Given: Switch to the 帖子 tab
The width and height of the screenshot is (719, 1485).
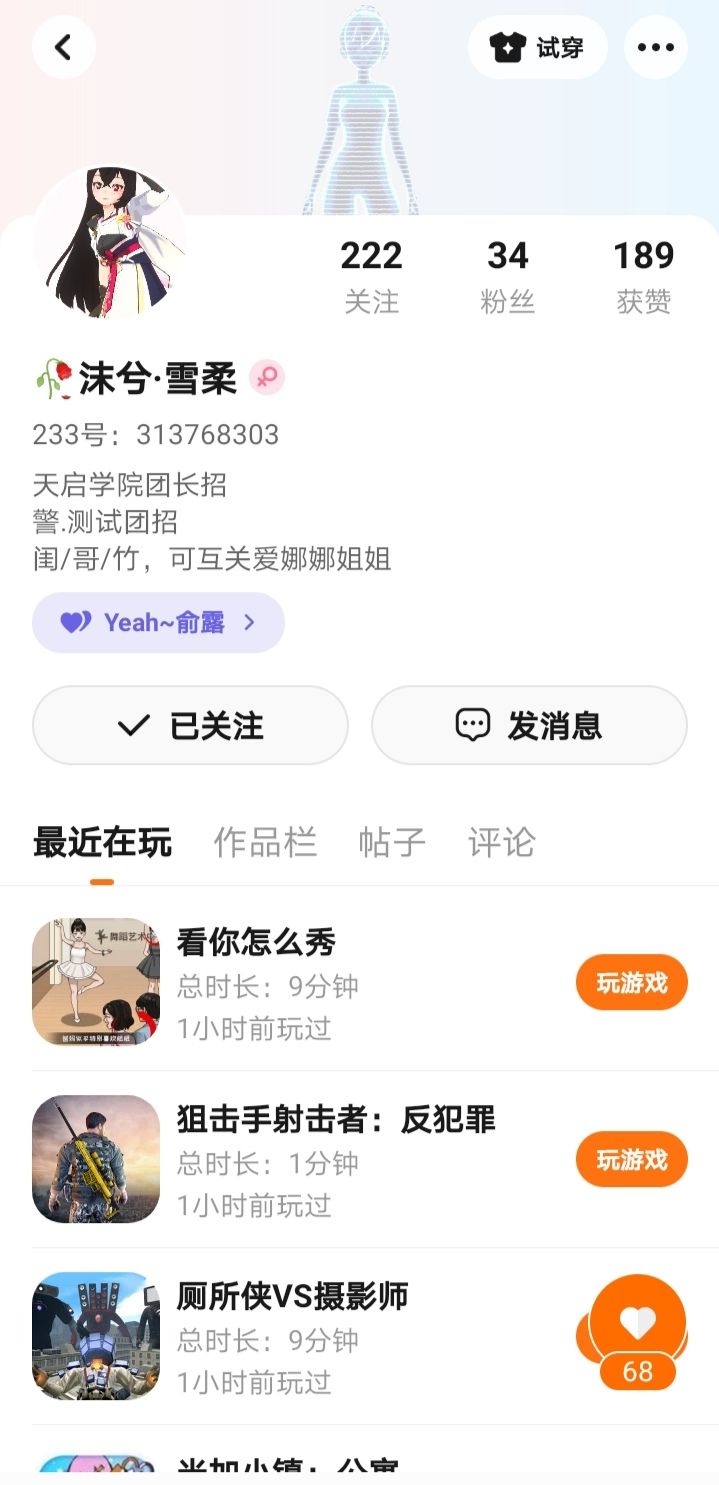Looking at the screenshot, I should [x=392, y=842].
